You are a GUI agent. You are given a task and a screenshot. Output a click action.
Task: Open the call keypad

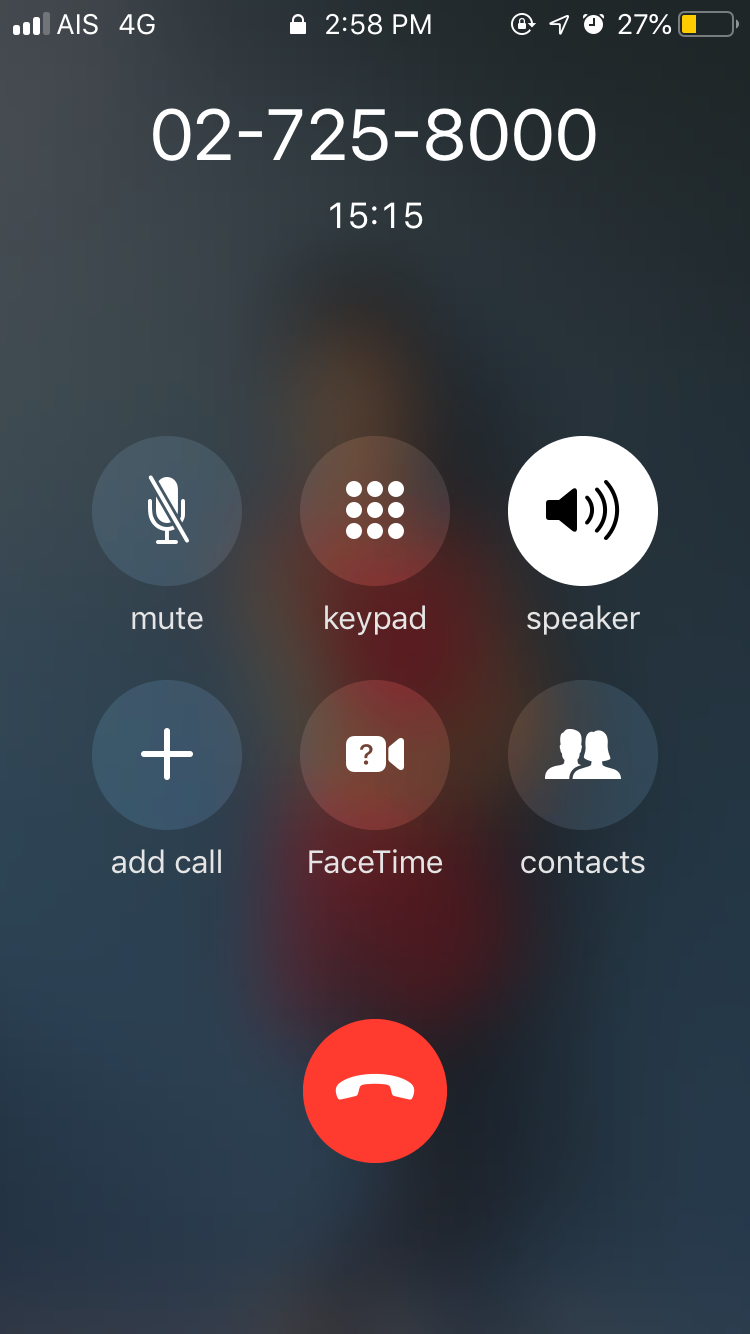tap(375, 511)
